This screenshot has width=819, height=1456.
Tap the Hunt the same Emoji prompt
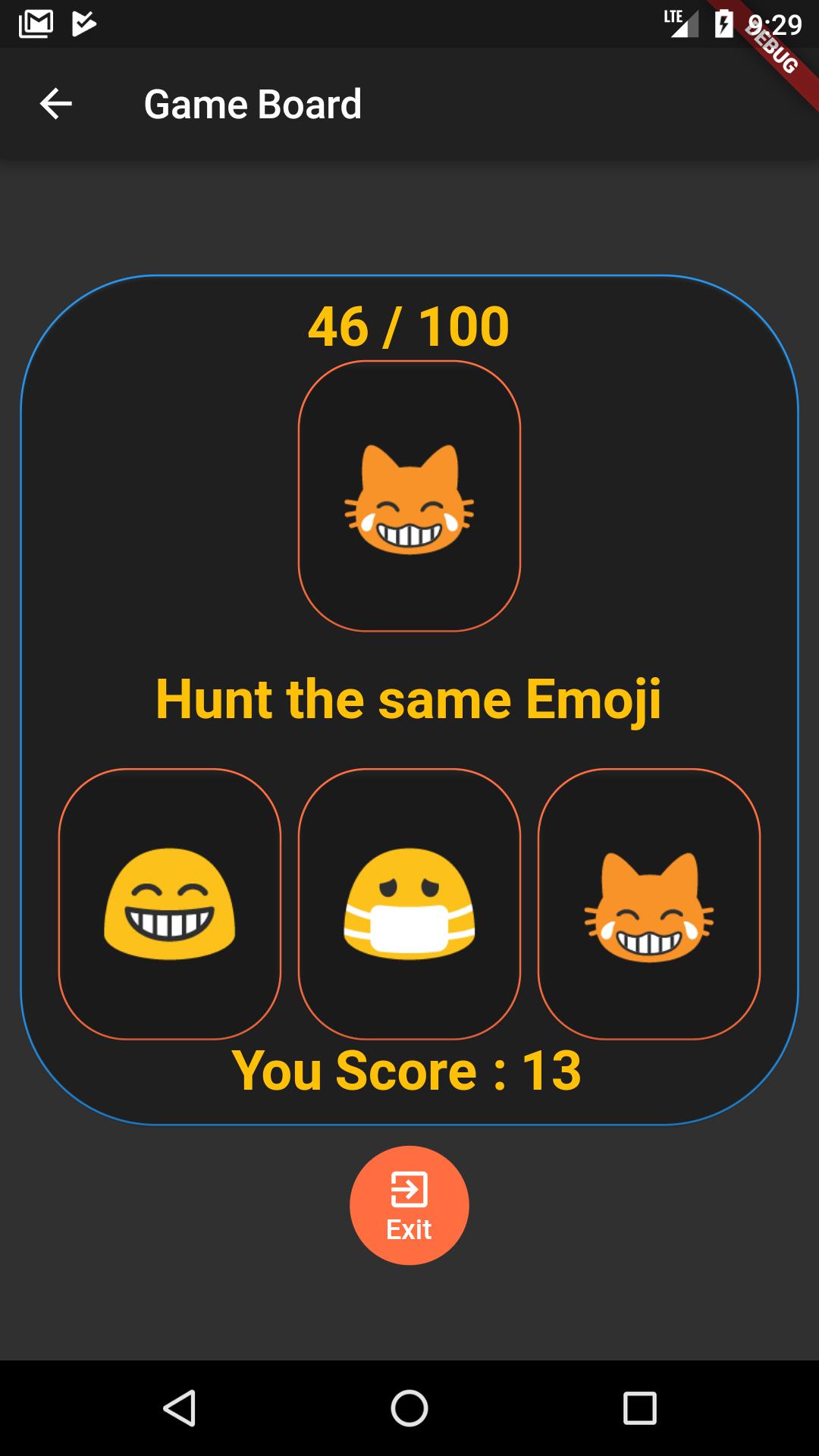click(x=409, y=700)
